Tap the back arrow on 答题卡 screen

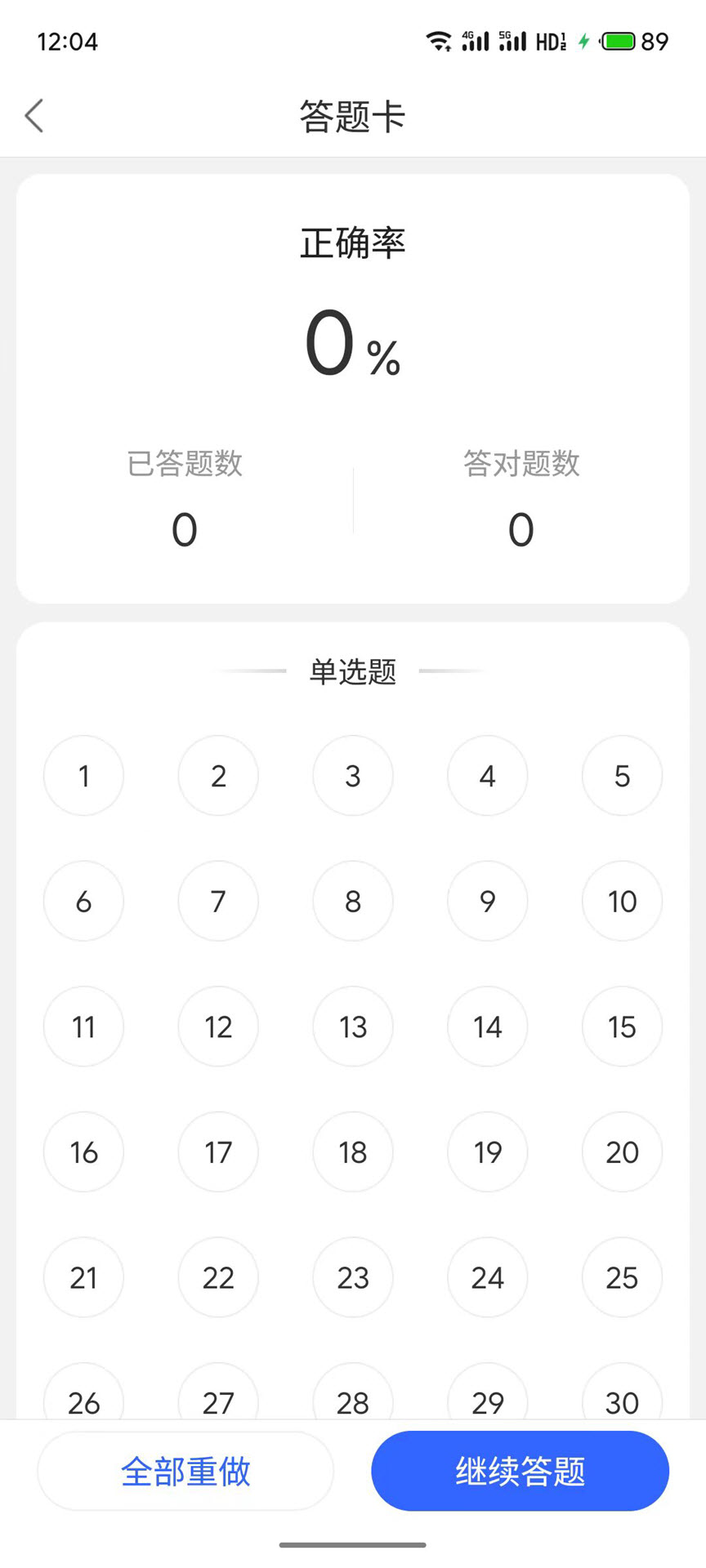click(34, 116)
